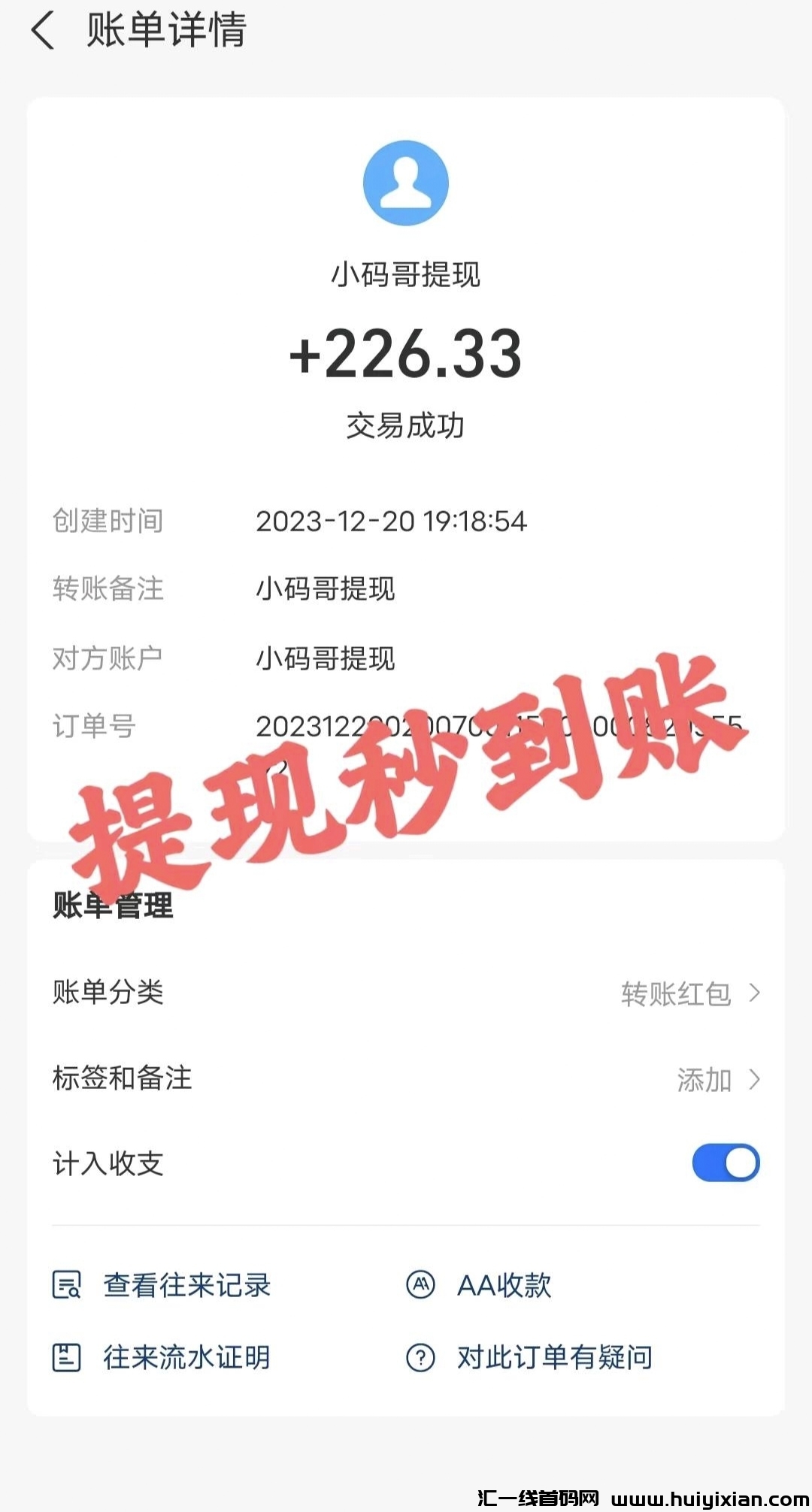
Task: Add a note under 标签和备注
Action: pyautogui.click(x=717, y=1079)
